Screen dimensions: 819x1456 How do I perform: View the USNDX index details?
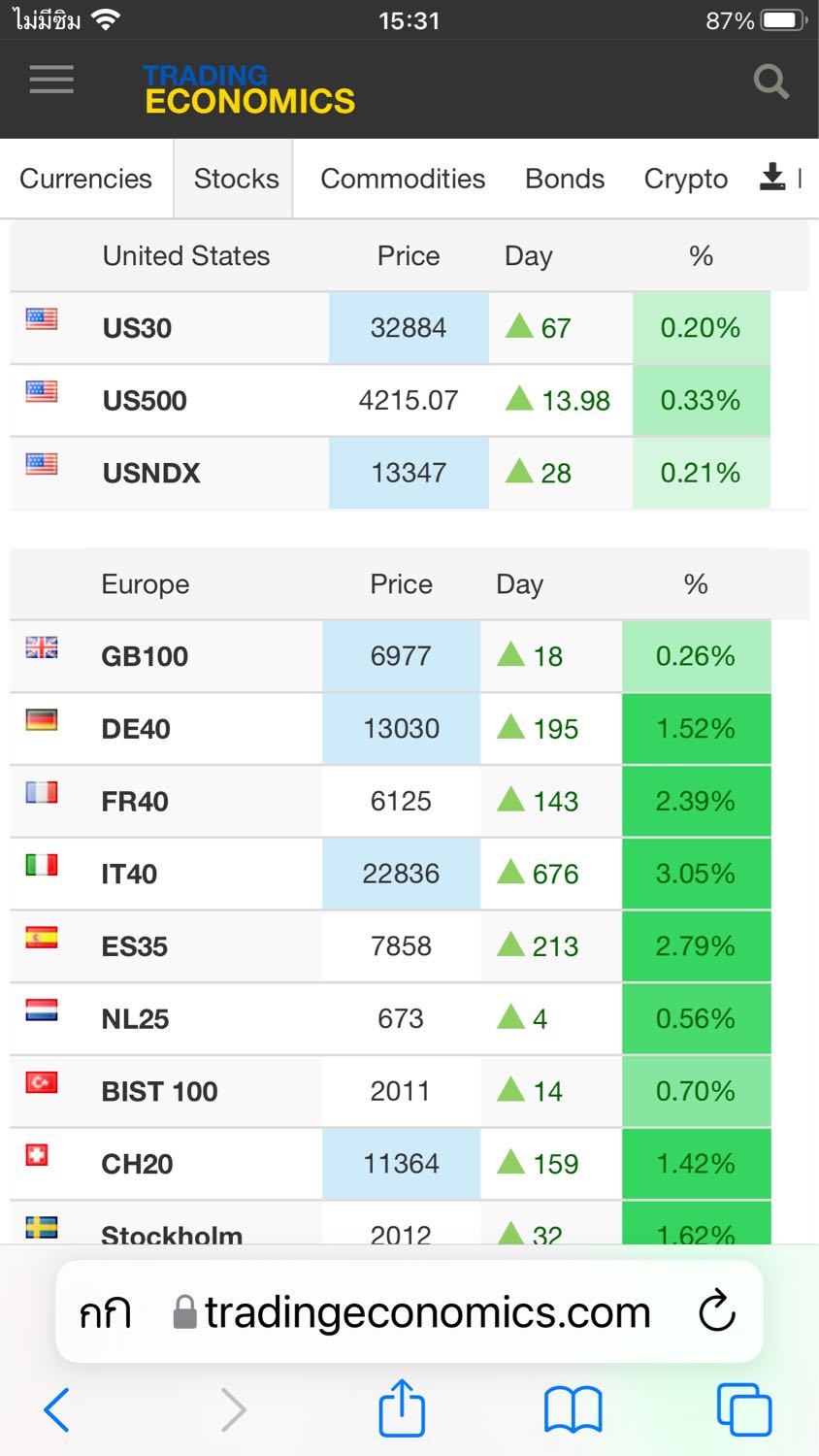(151, 474)
